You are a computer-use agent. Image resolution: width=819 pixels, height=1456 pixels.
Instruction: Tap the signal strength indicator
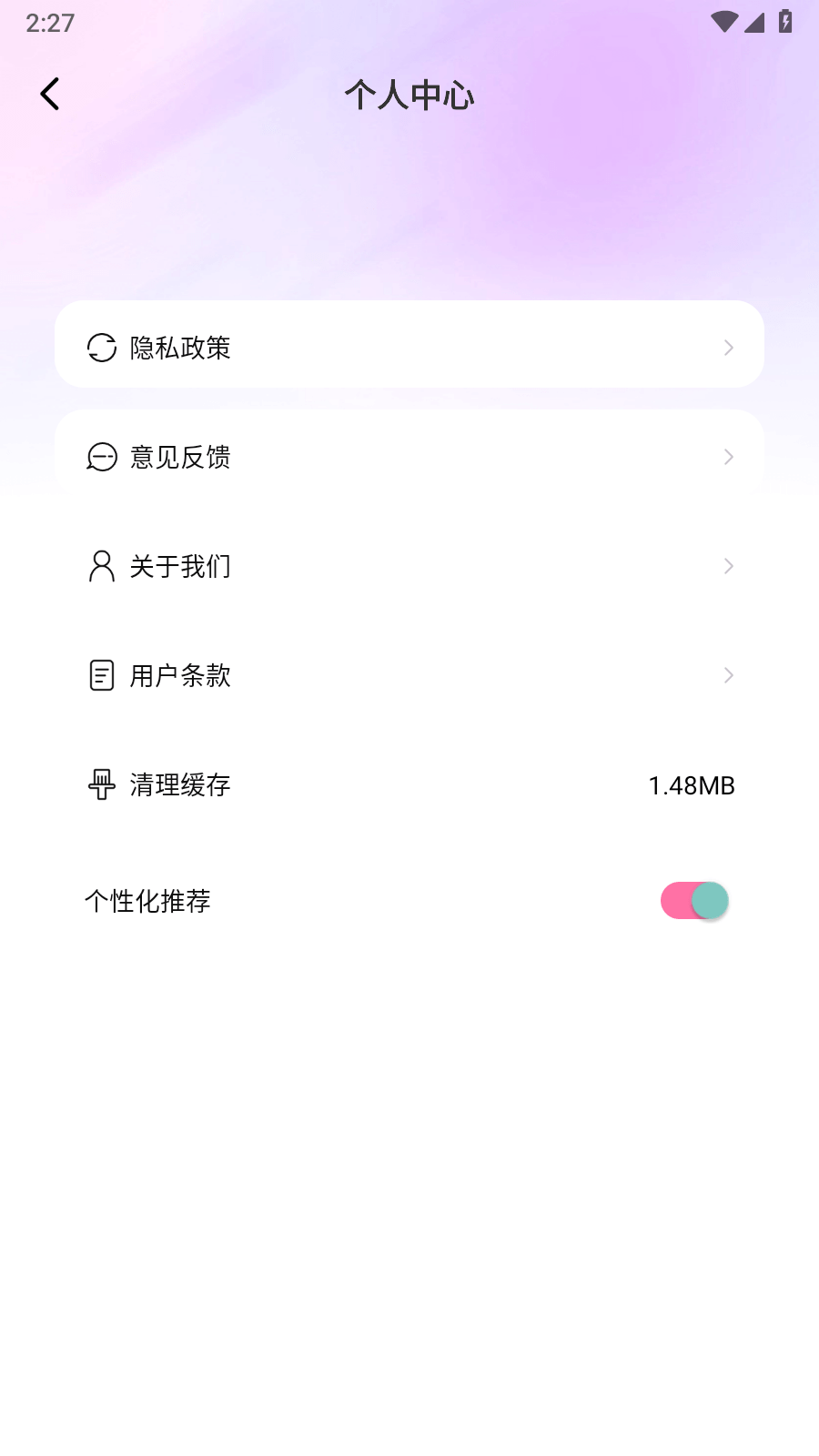[756, 20]
